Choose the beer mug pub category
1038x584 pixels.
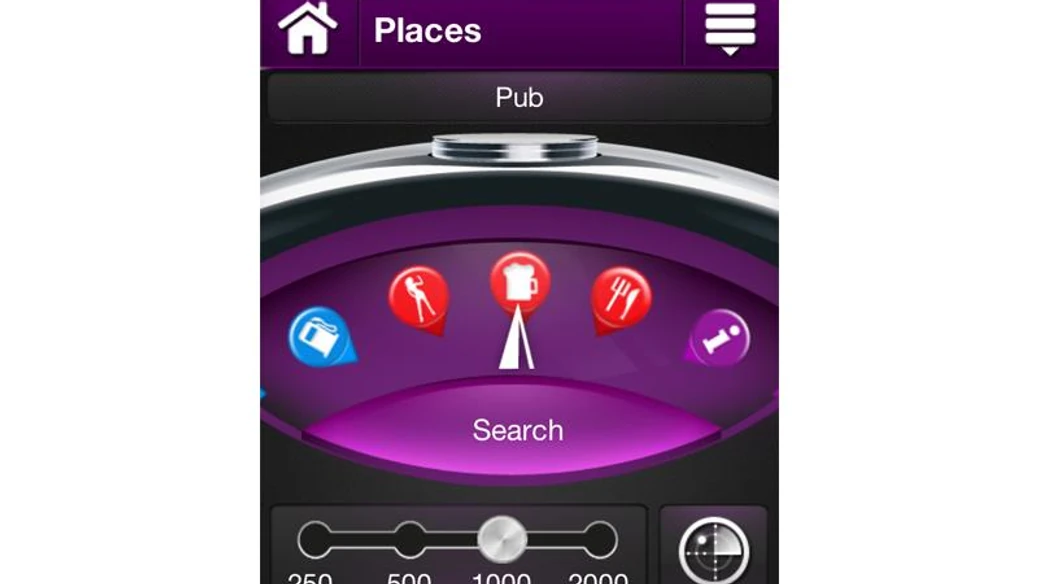[x=520, y=282]
